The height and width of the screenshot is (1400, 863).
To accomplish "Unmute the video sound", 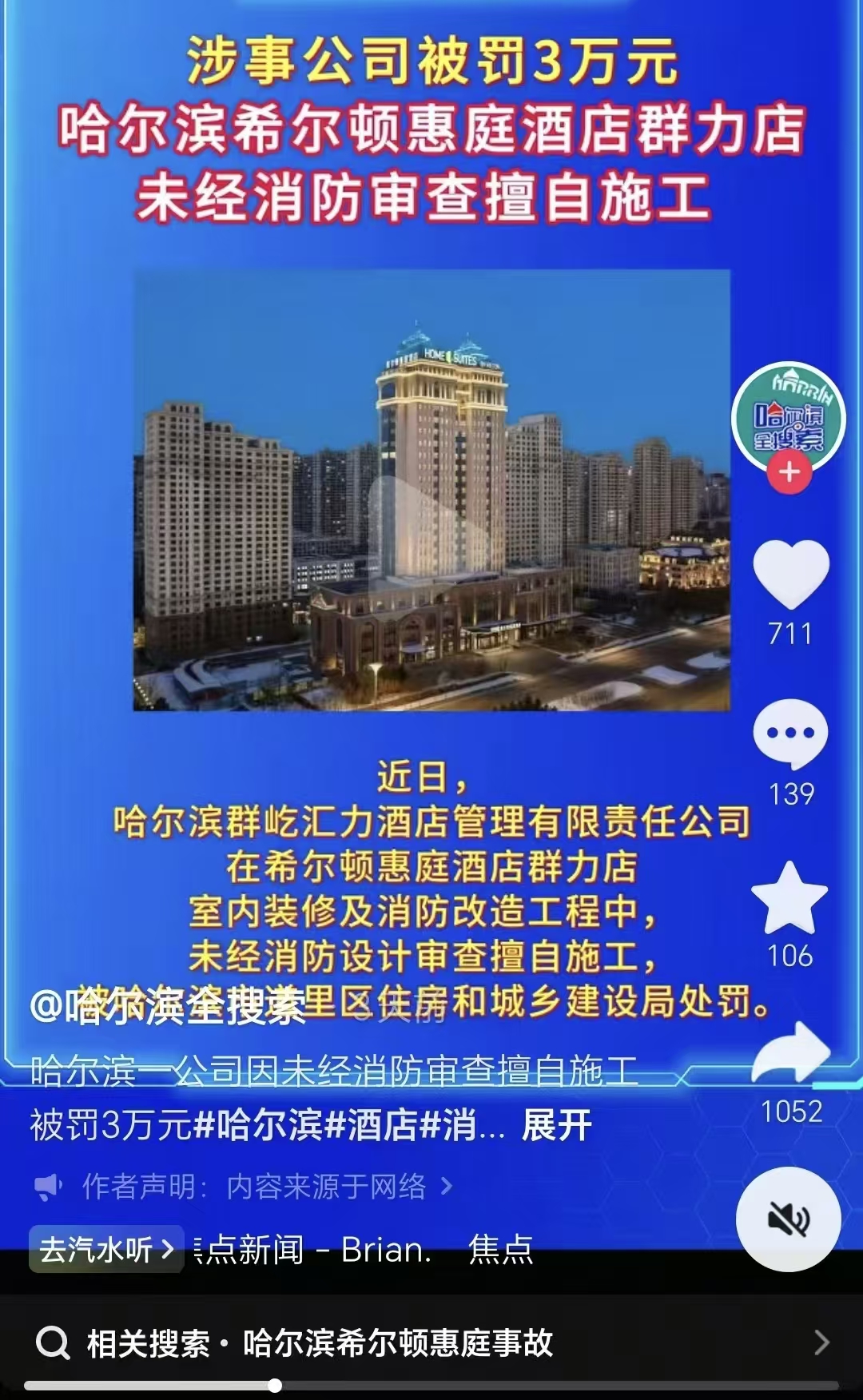I will pyautogui.click(x=788, y=1219).
